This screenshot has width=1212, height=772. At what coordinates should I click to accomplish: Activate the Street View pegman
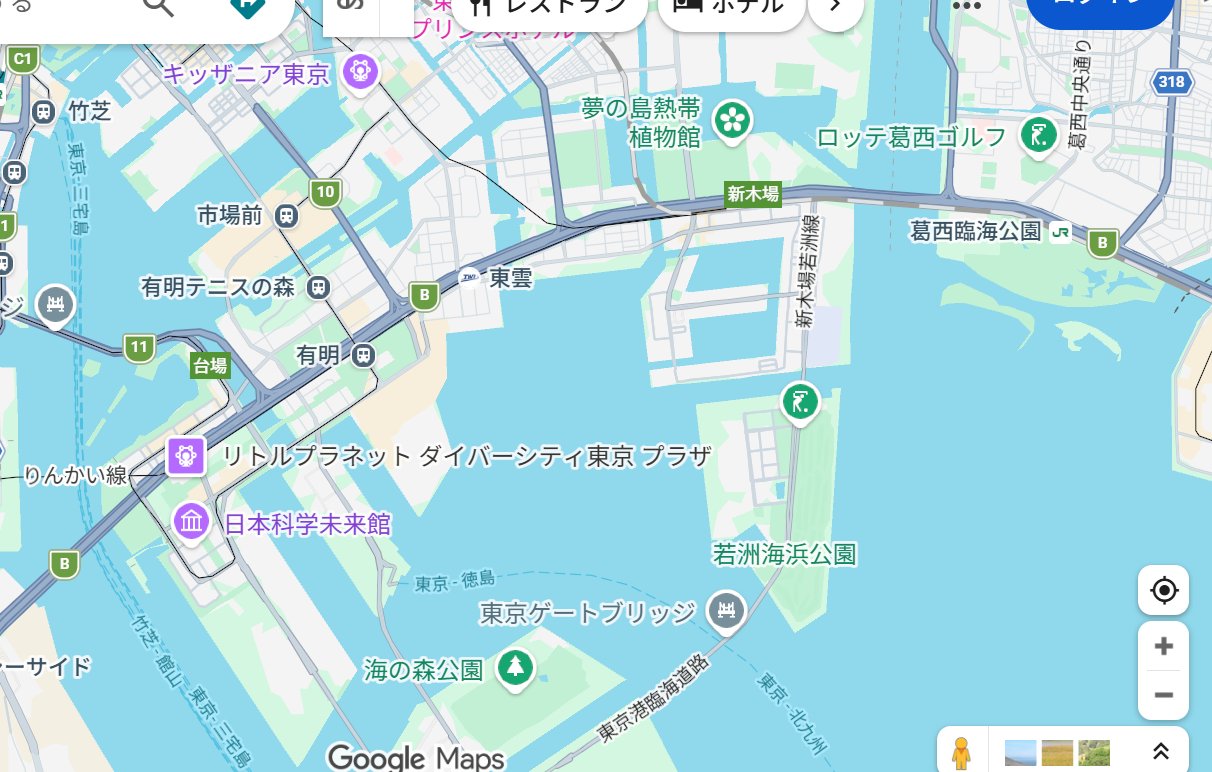tap(961, 752)
